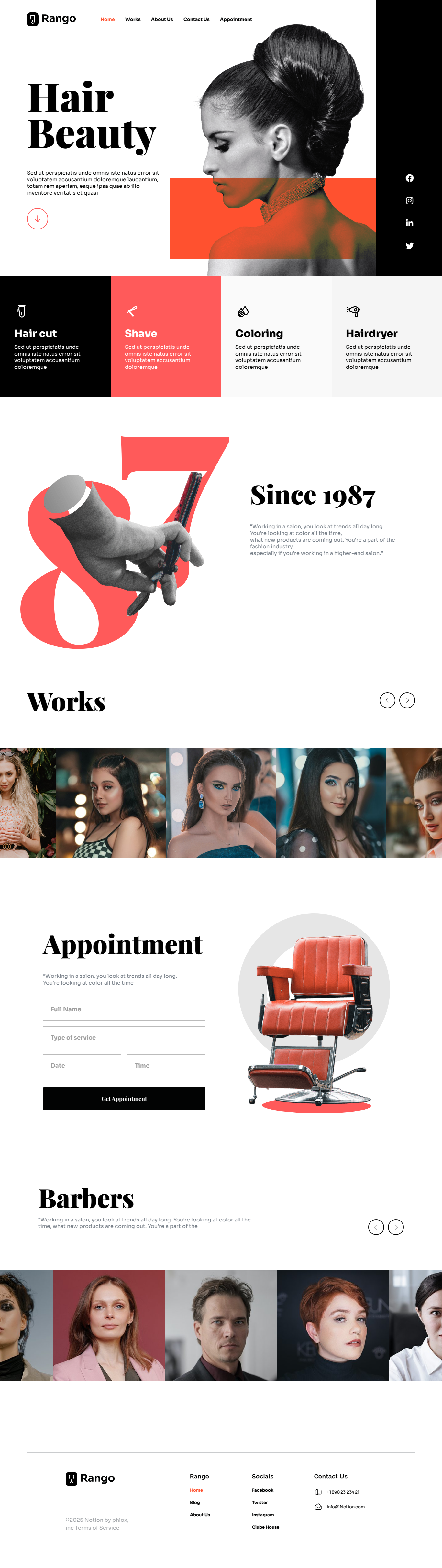
Task: Show next Barbers with right arrow
Action: click(x=396, y=1227)
